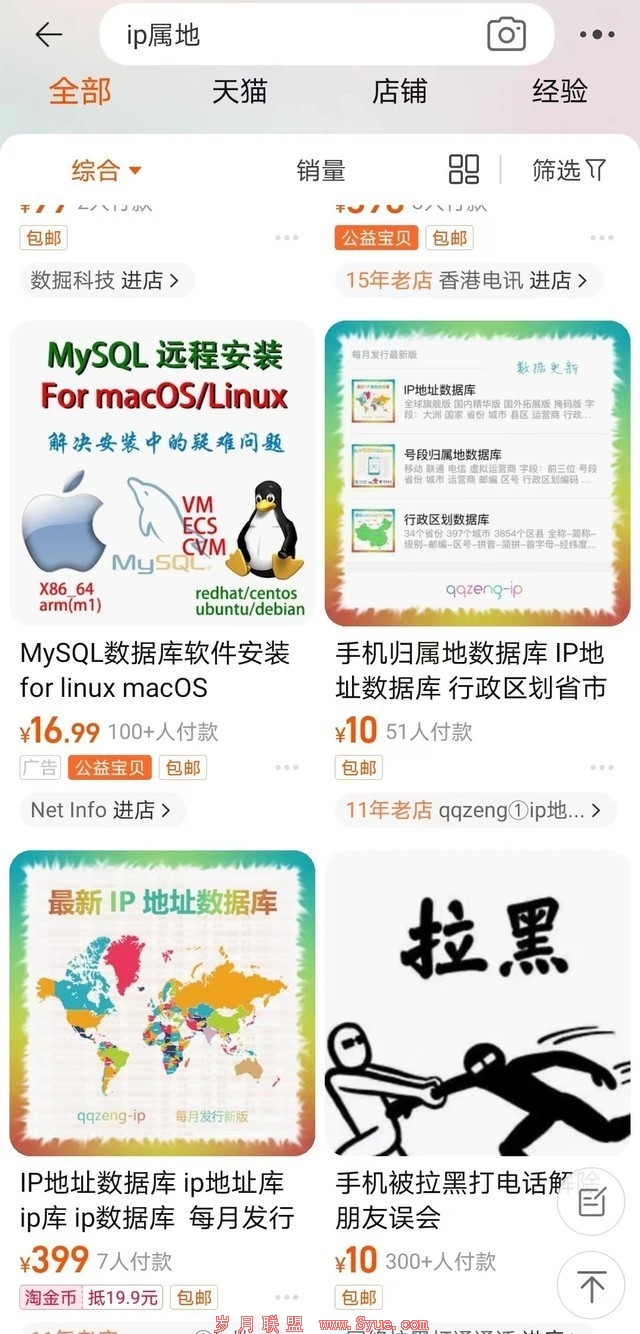Open the MySQL数据库软件安装 product
Image resolution: width=640 pixels, height=1334 pixels.
tap(162, 474)
